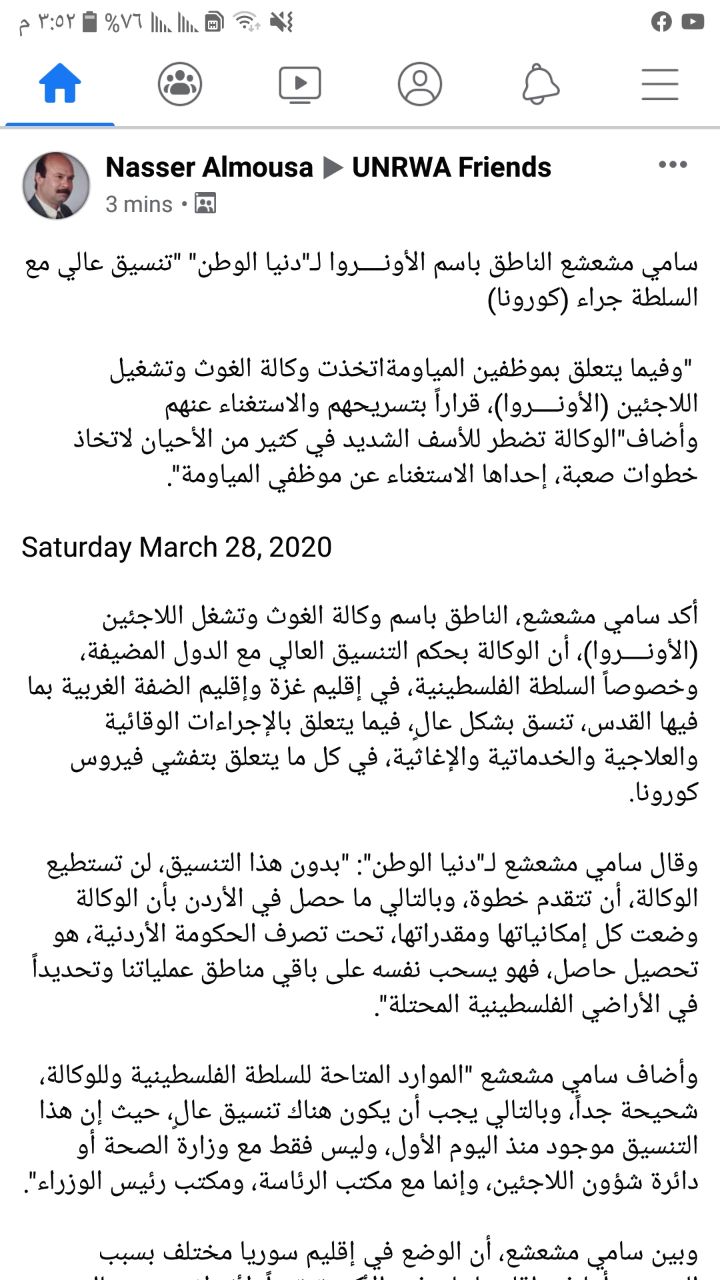Switch to the Watch videos tab

300,85
